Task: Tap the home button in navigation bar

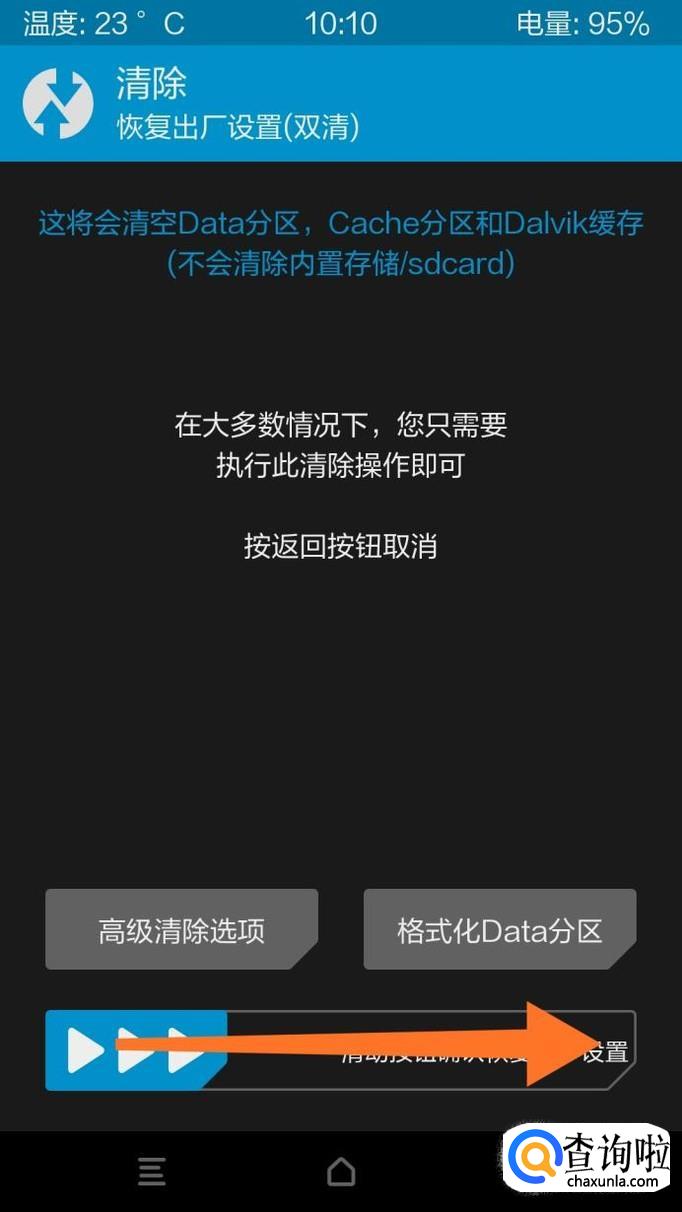Action: click(341, 1171)
